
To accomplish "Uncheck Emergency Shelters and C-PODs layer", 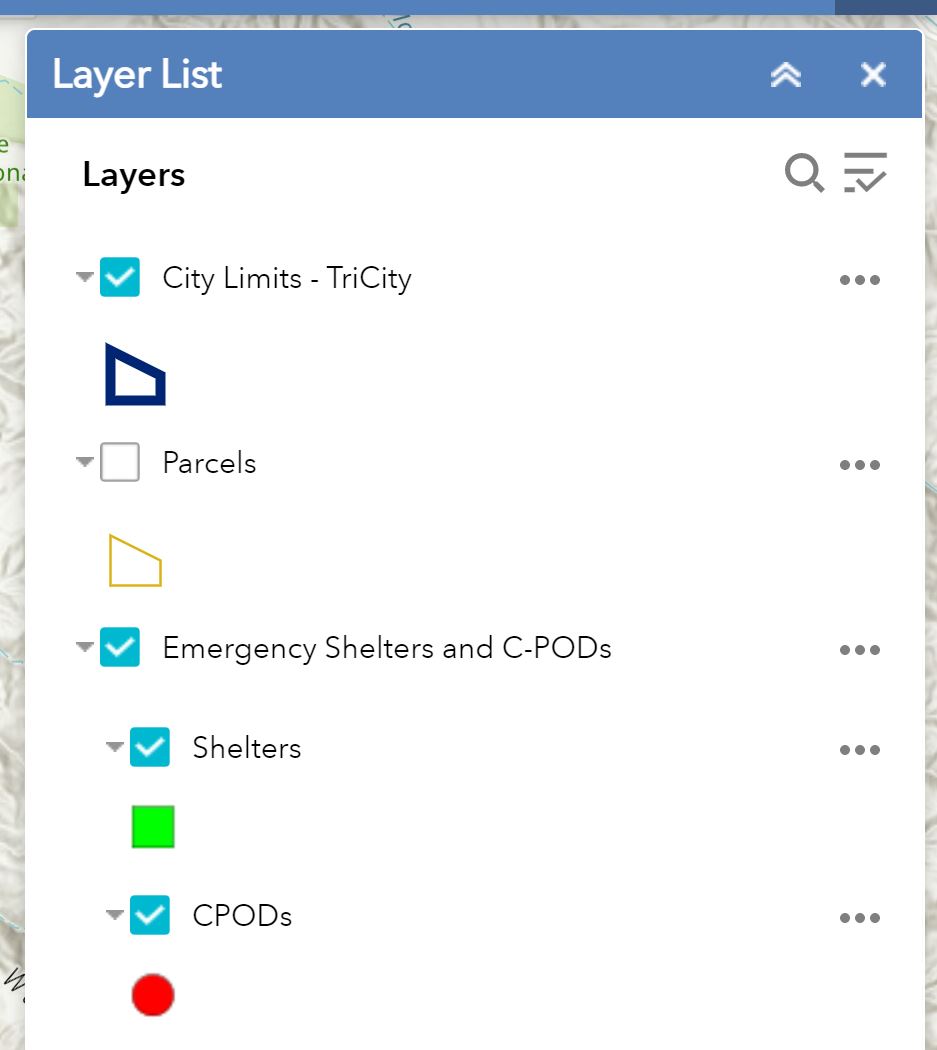I will (120, 648).
